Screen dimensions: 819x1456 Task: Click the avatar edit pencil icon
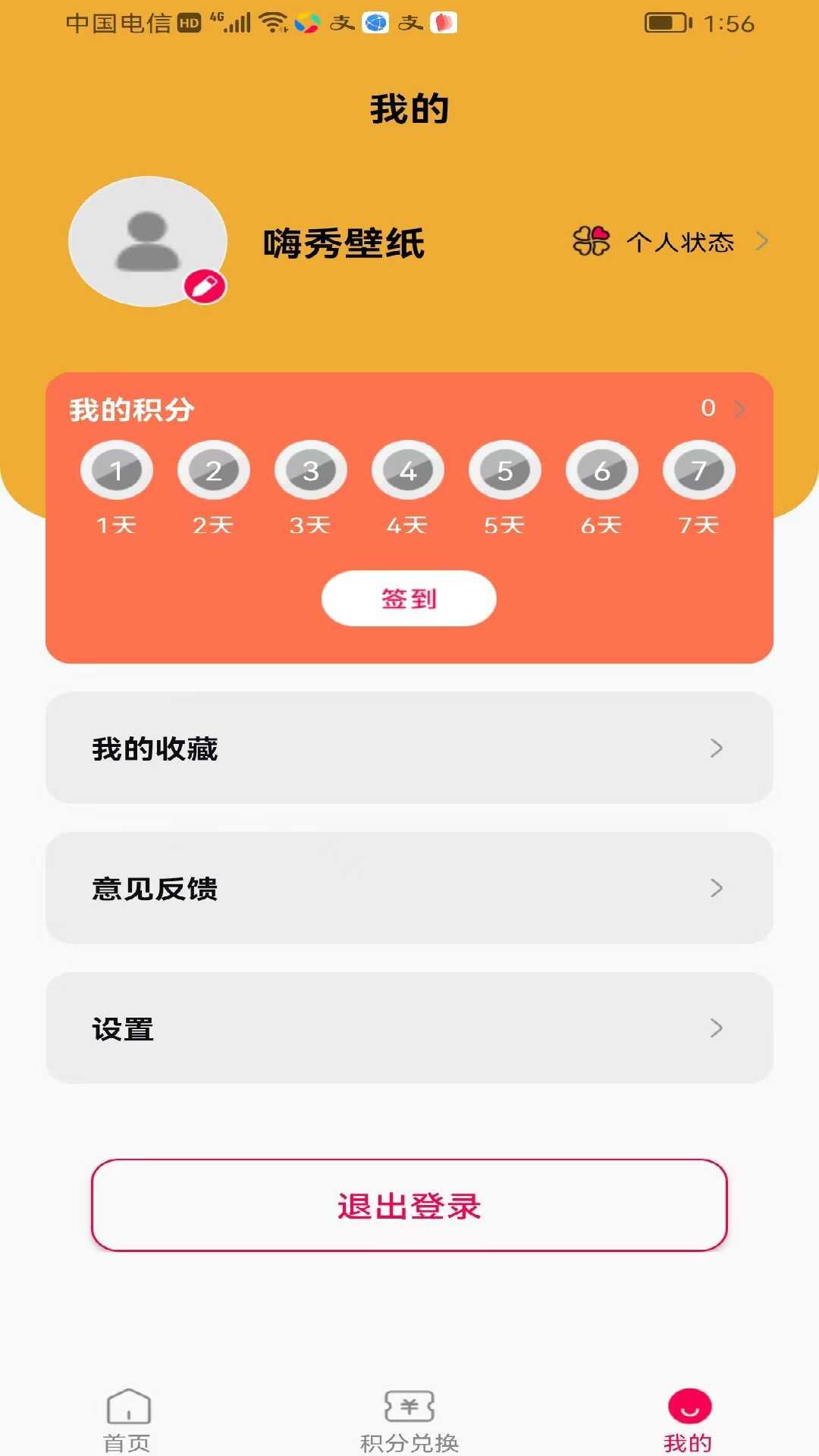pos(203,287)
